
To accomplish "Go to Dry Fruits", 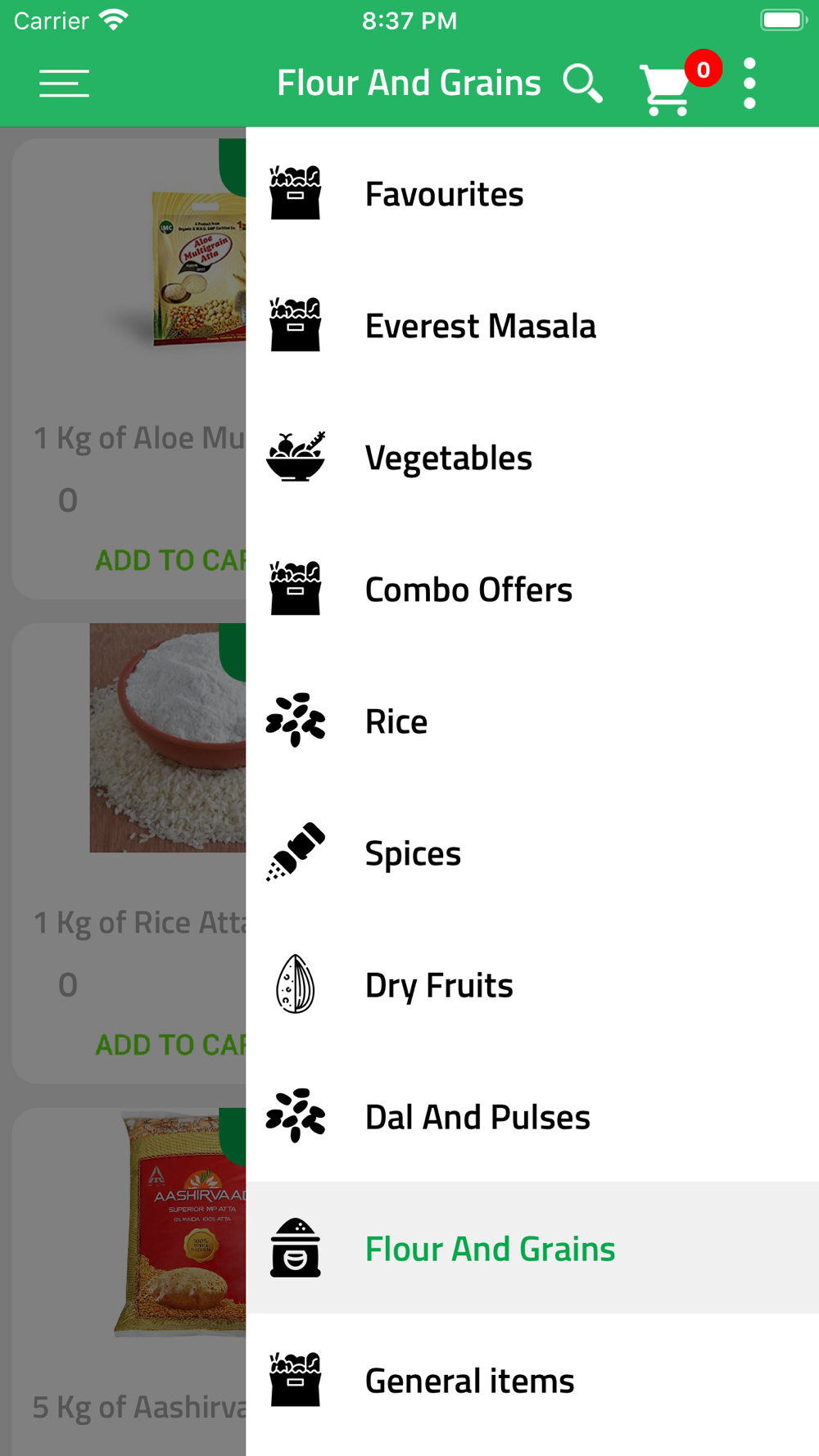I will click(532, 985).
